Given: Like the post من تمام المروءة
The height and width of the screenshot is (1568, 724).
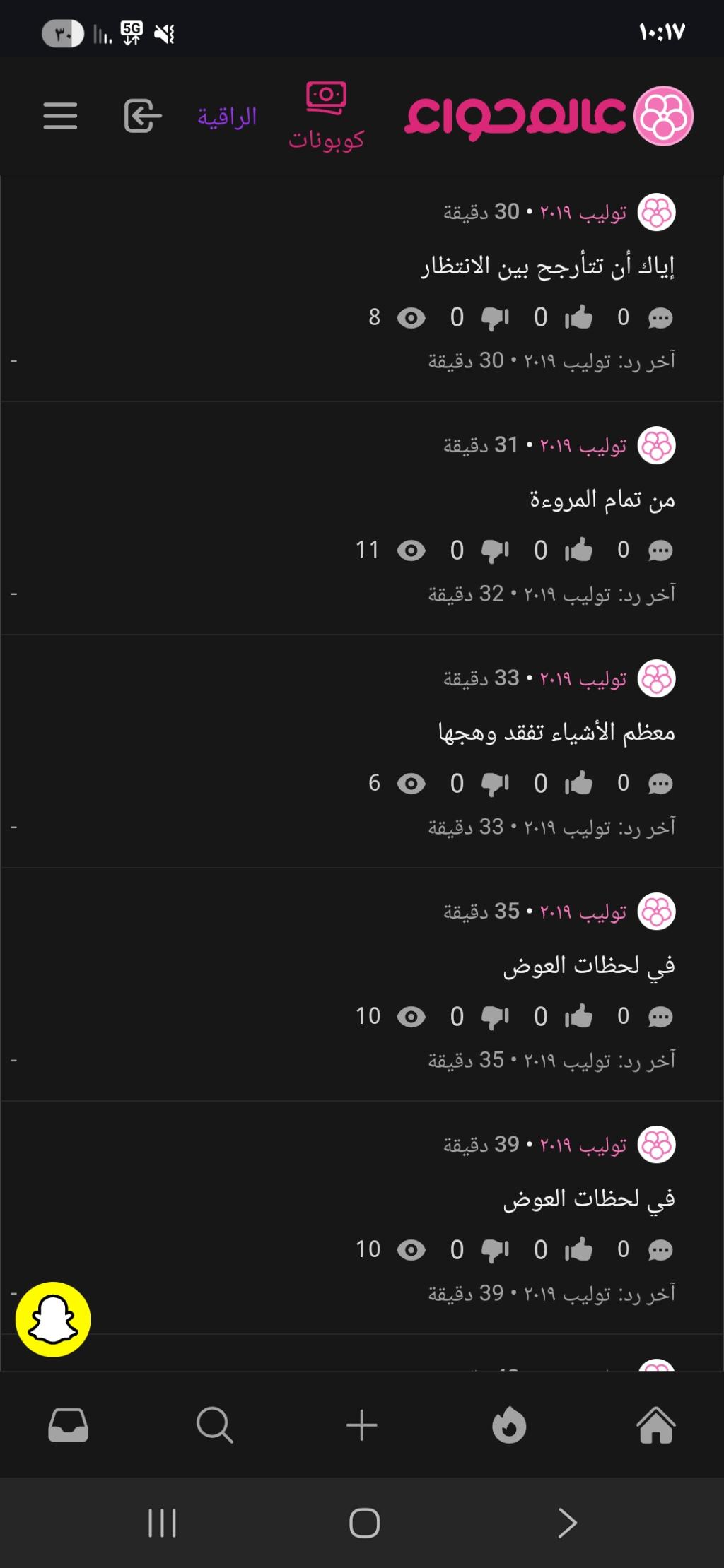Looking at the screenshot, I should coord(578,550).
